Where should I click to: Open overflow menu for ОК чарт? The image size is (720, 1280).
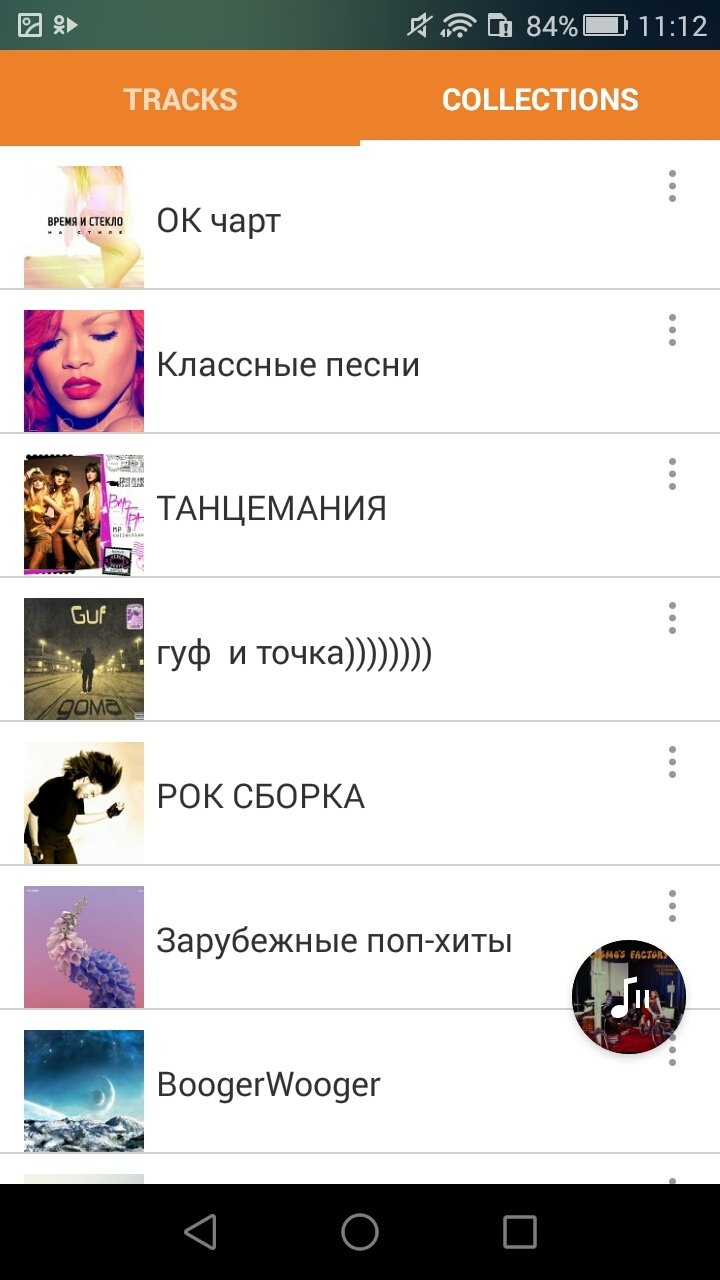click(672, 186)
